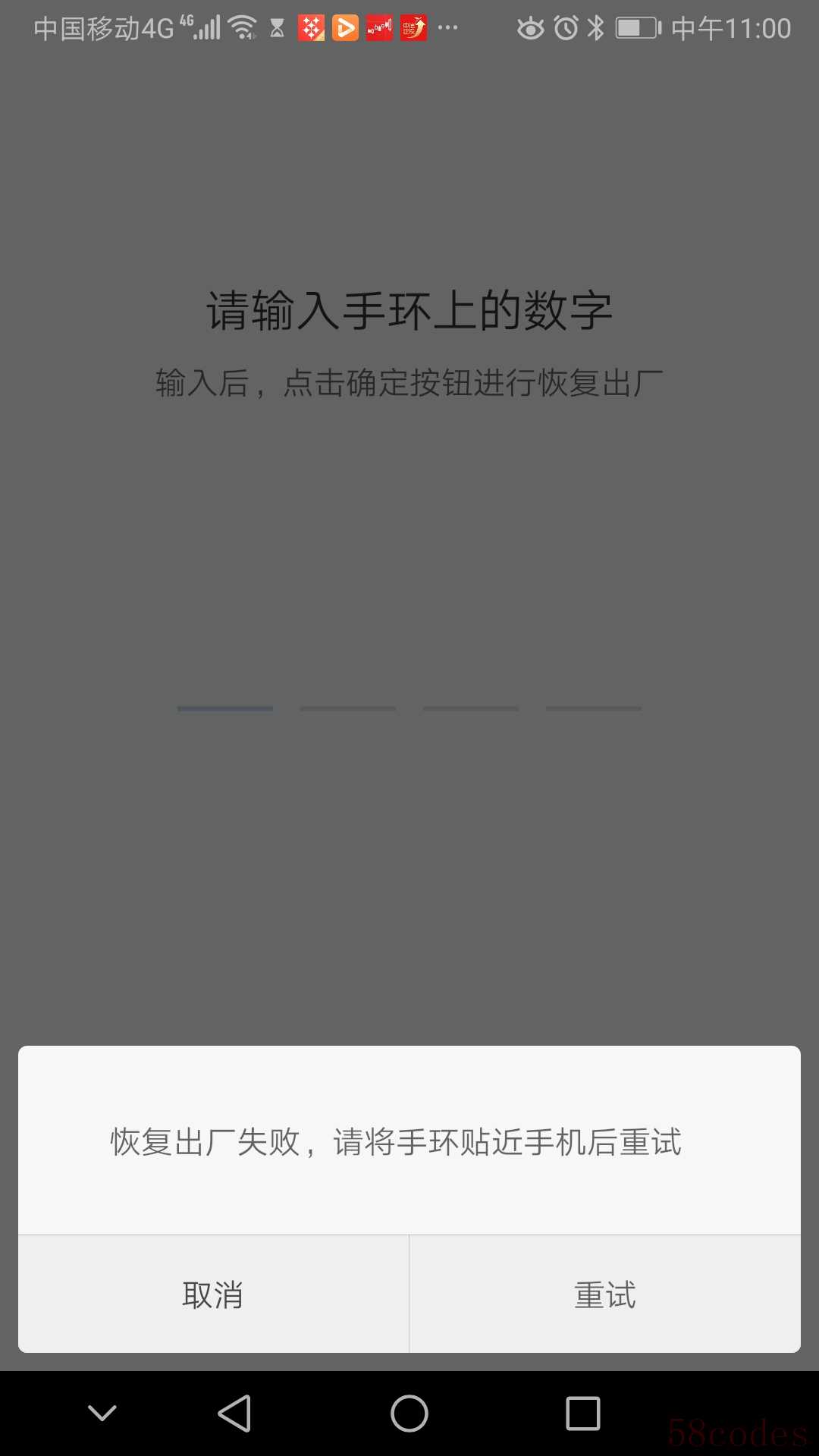The image size is (819, 1456).
Task: Tap 取消 to cancel the factory reset
Action: click(213, 1294)
